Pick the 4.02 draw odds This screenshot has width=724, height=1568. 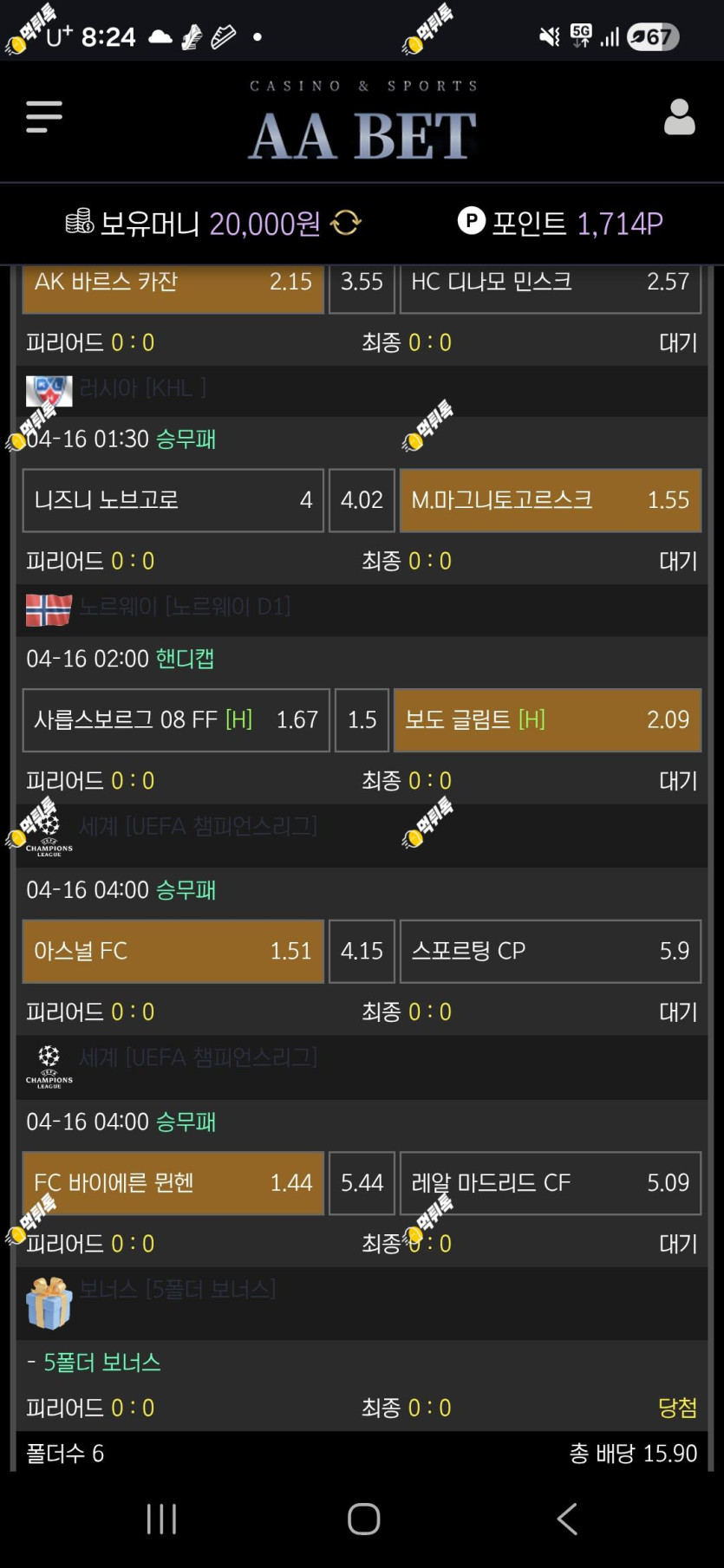362,500
